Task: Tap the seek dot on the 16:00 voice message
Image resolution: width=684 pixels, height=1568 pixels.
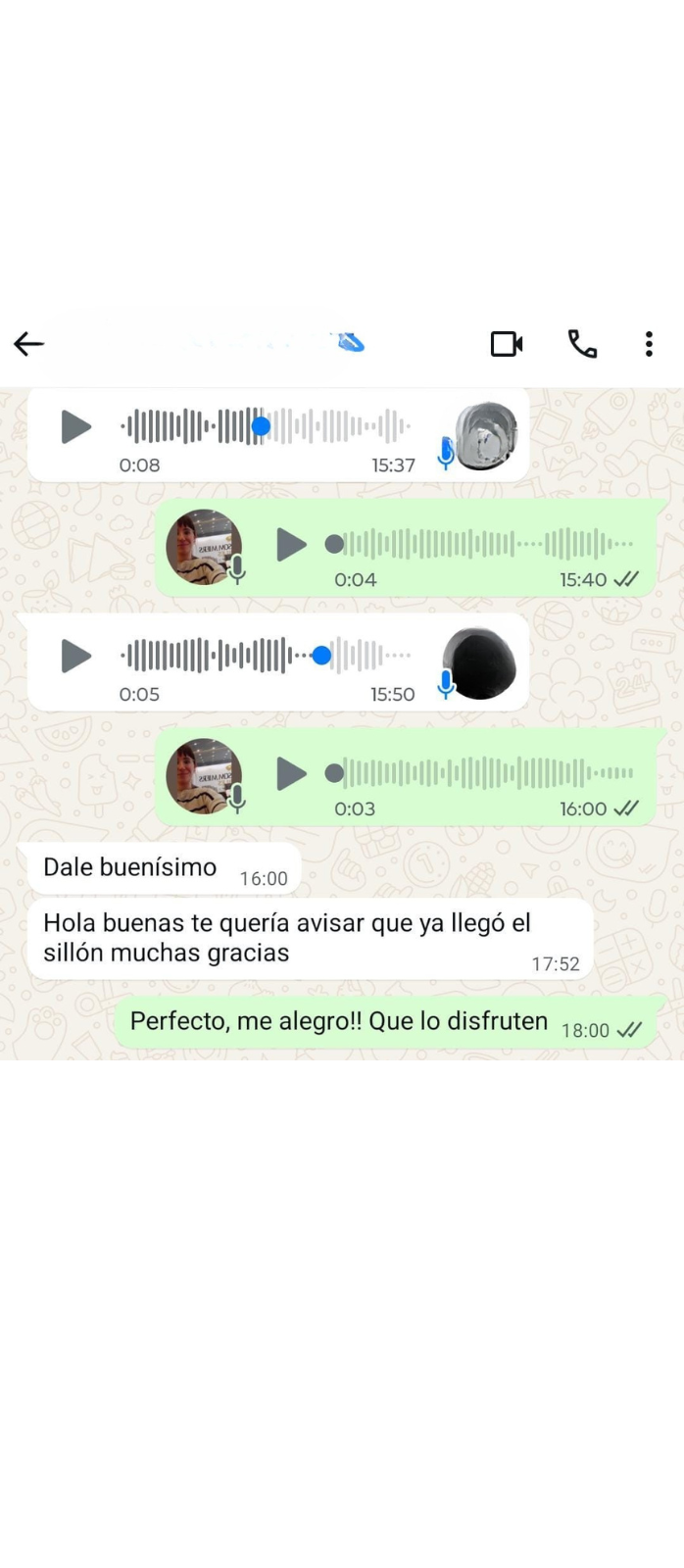Action: pos(334,773)
